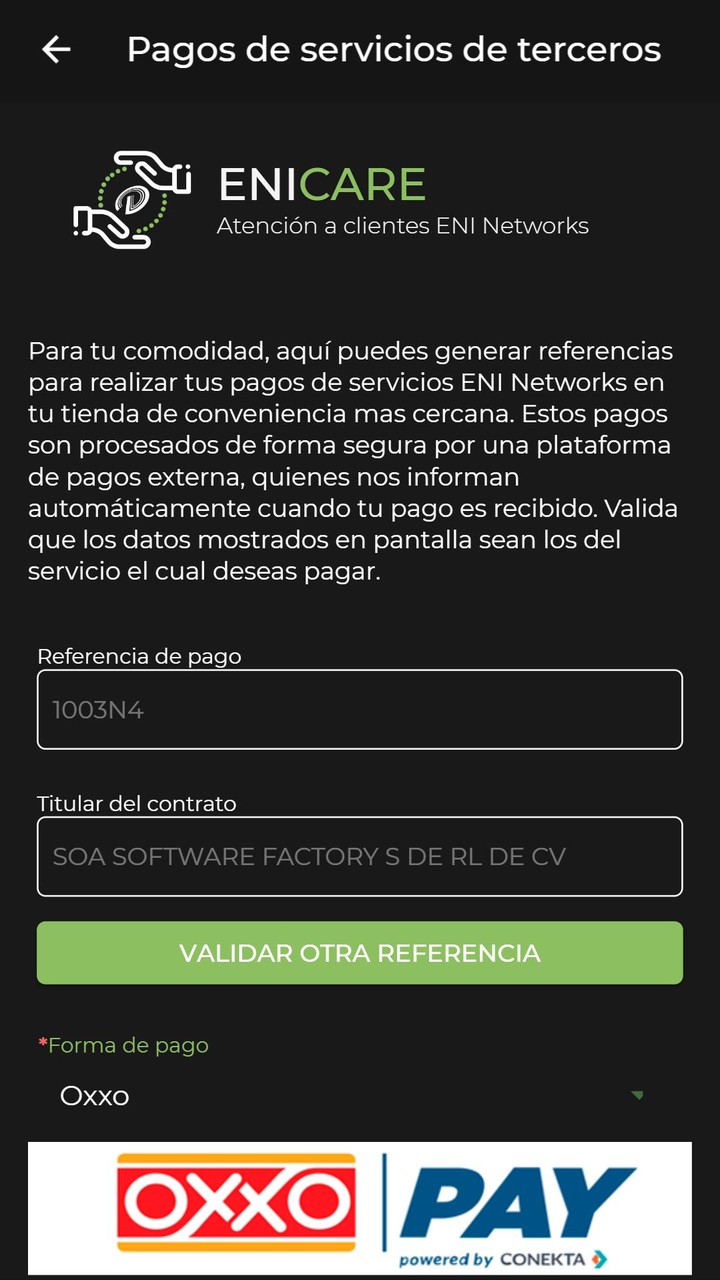Click Atención a clientes ENI Networks text
Viewport: 720px width, 1280px height.
tap(404, 225)
